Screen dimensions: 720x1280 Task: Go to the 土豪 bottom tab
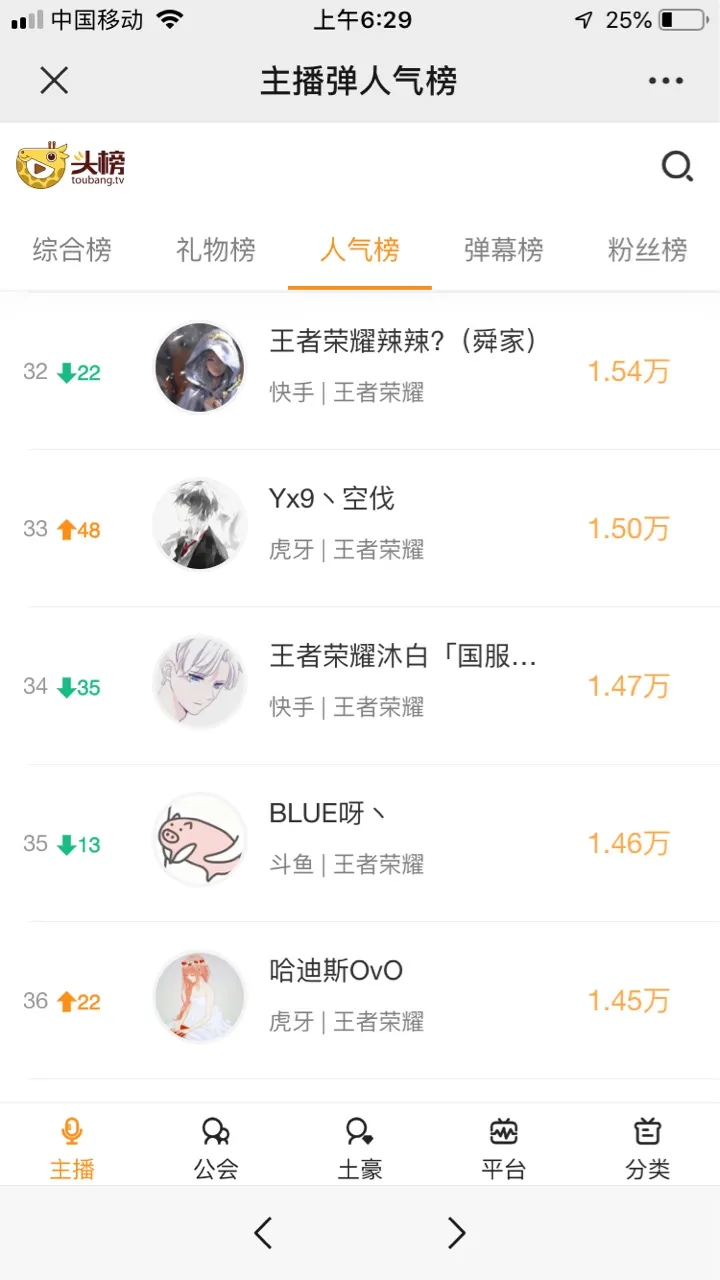360,1146
